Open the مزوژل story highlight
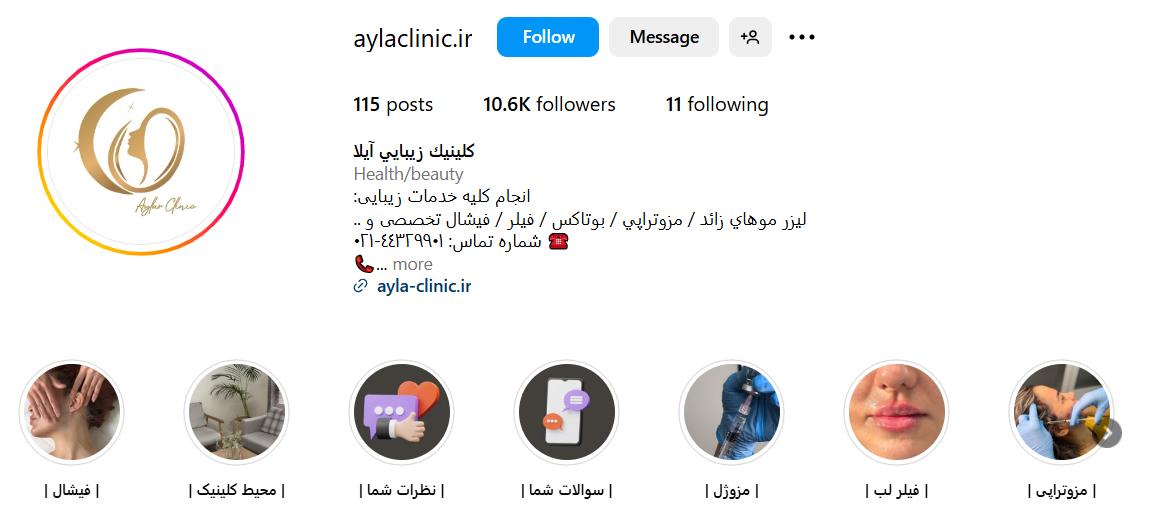The height and width of the screenshot is (515, 1170). tap(731, 412)
